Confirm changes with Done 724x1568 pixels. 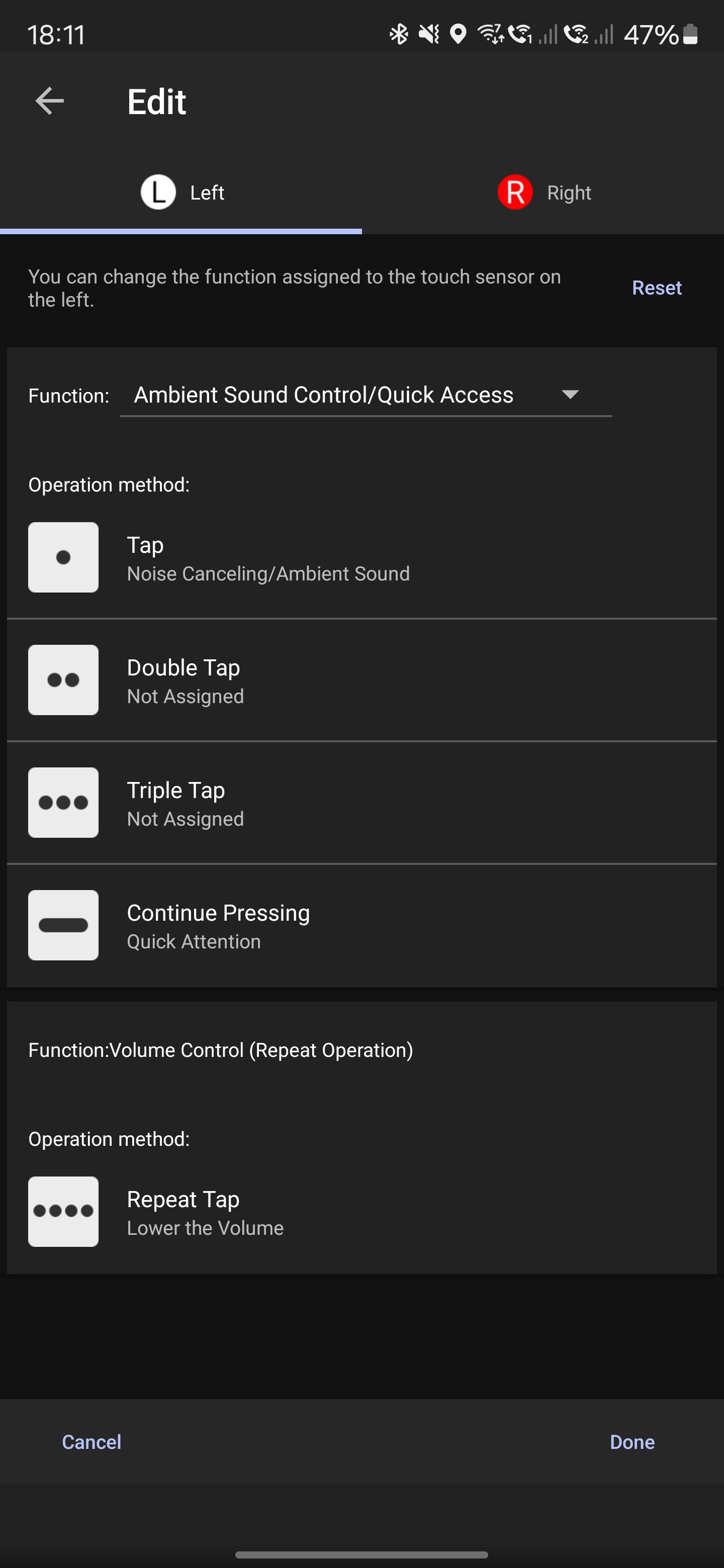click(632, 1442)
